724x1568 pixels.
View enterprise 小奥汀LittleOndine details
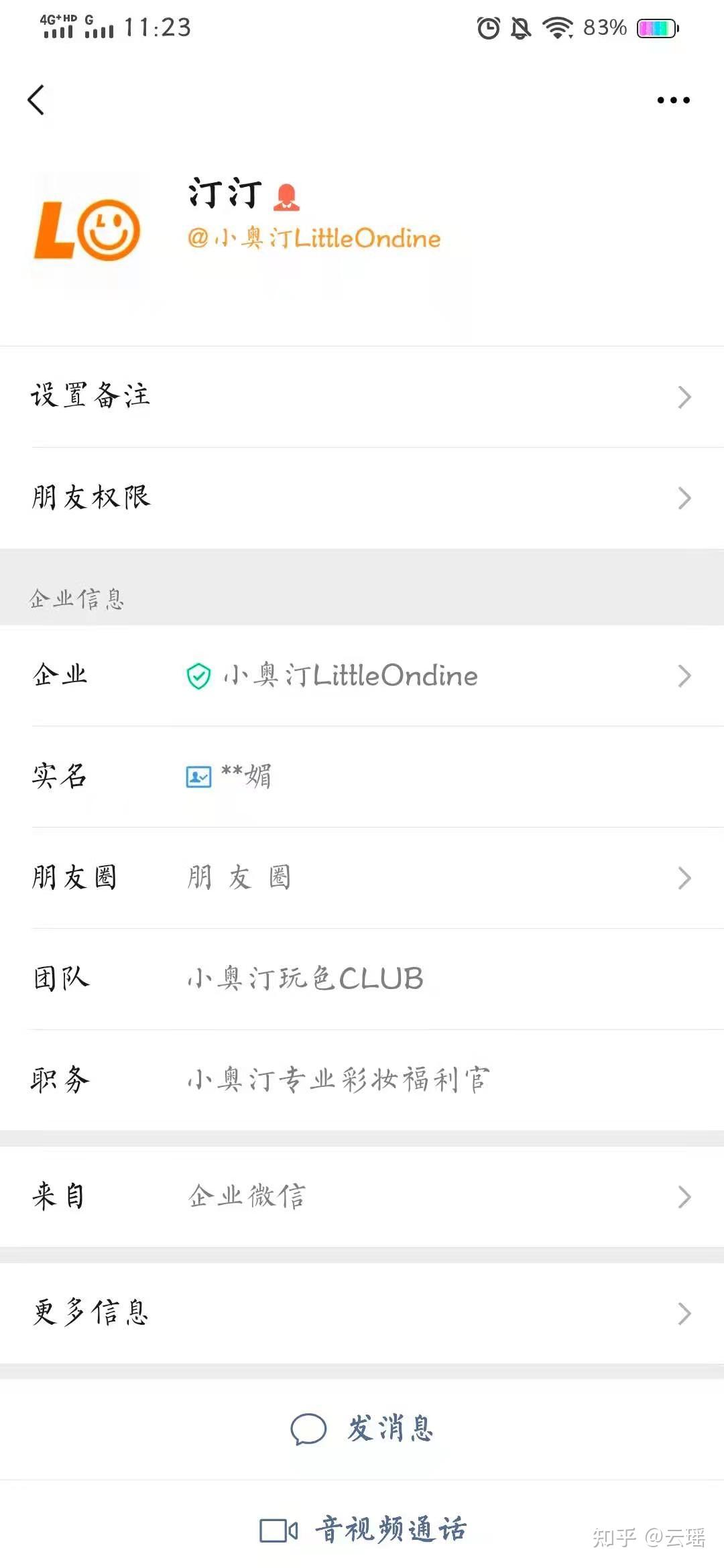pos(362,675)
